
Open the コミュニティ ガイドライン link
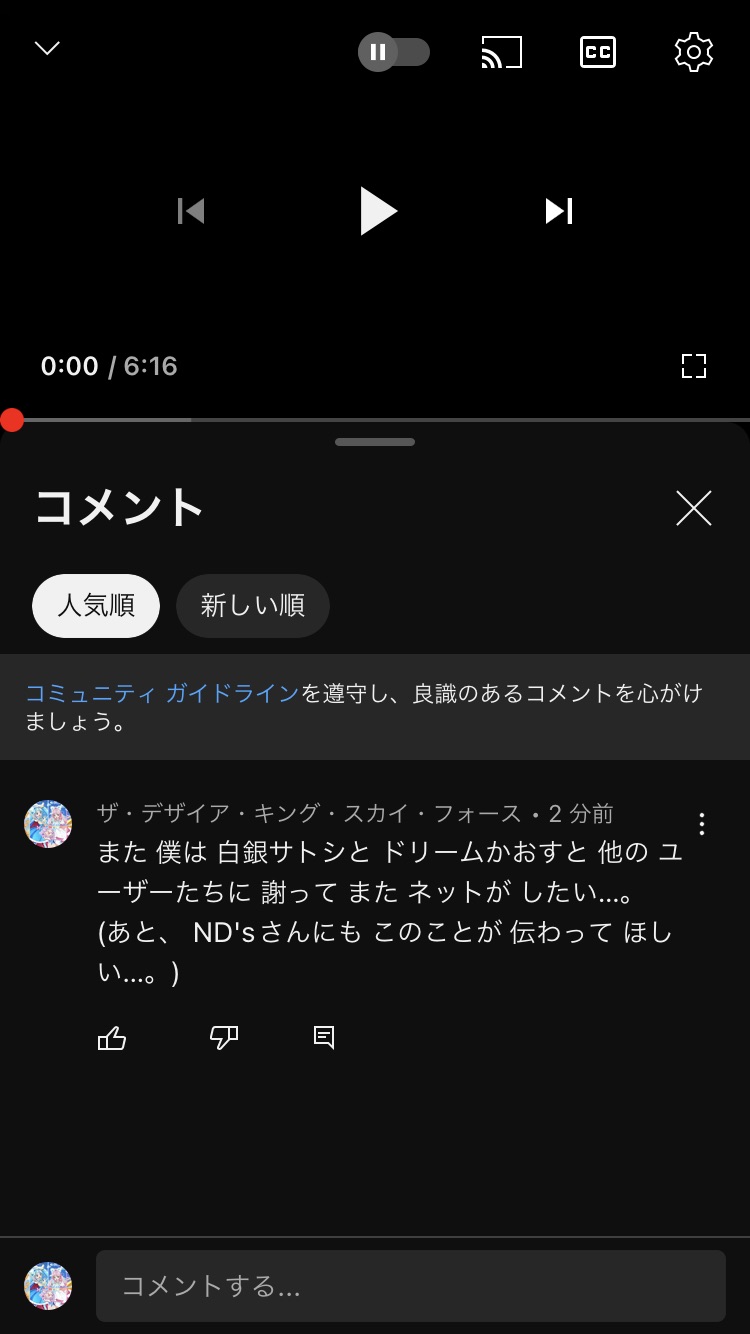point(162,693)
